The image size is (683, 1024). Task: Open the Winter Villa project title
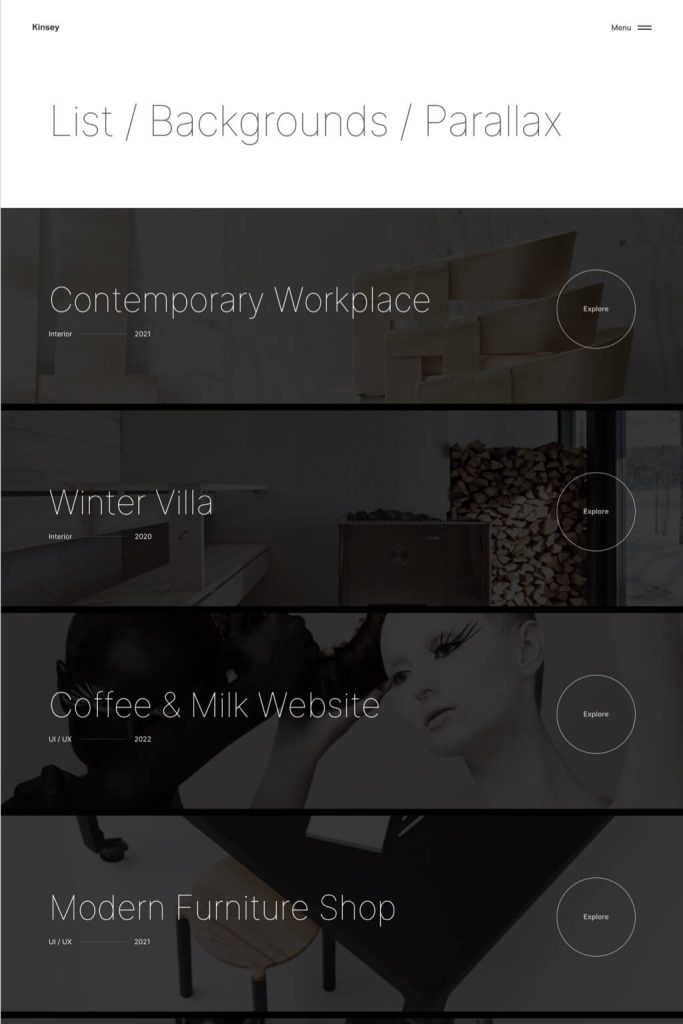pos(131,502)
